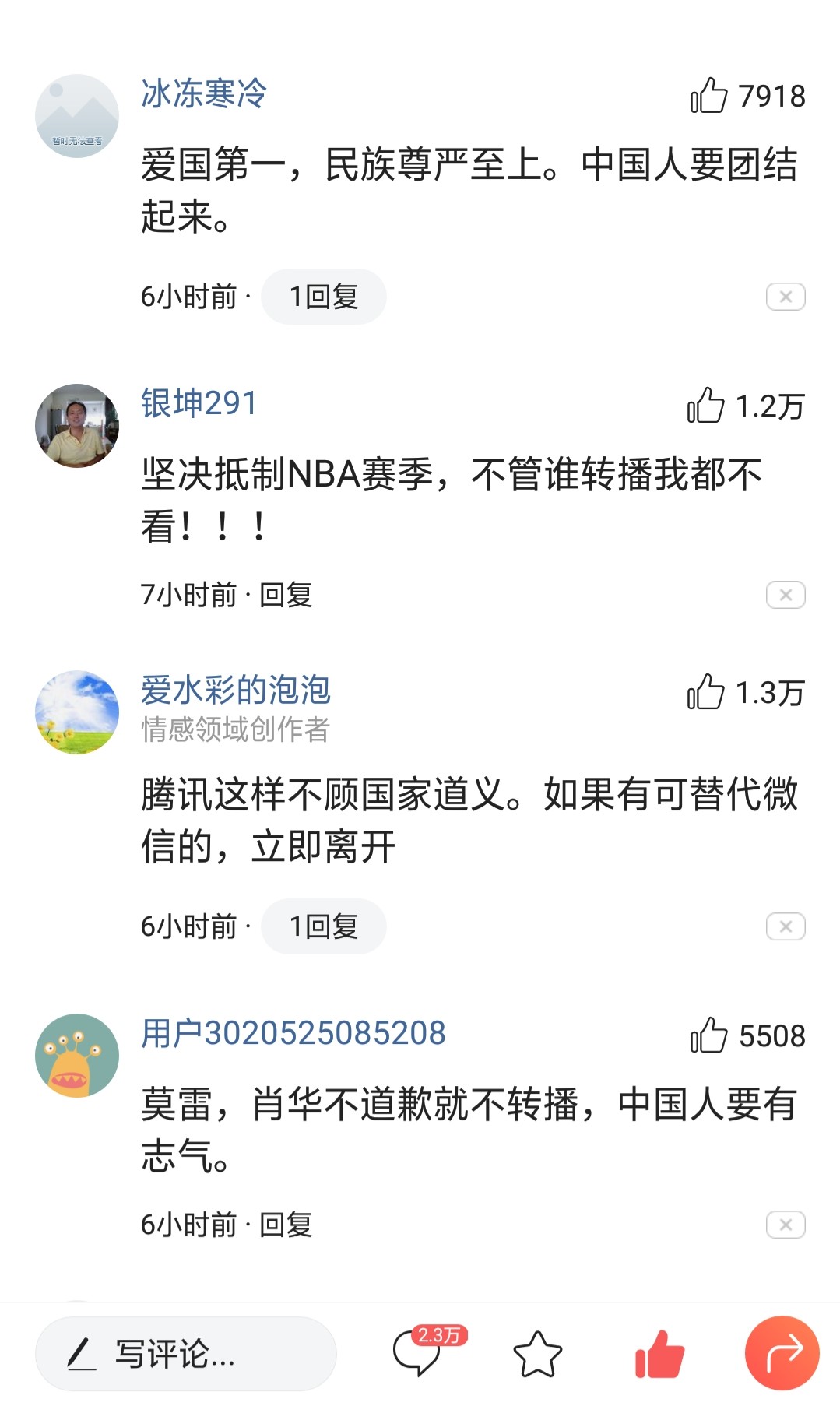
Task: Open the 写评论 comment box
Action: [185, 1354]
